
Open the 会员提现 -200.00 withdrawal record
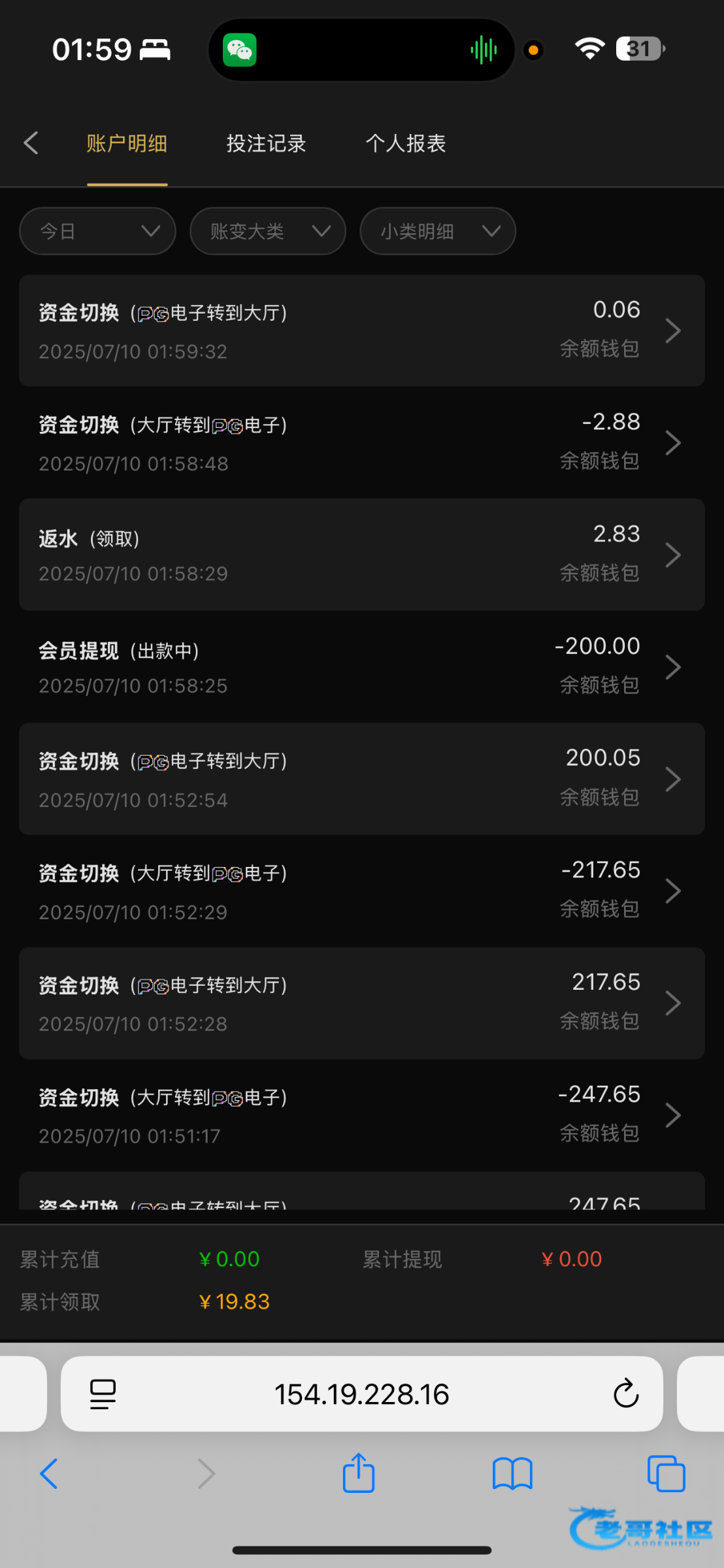[361, 667]
